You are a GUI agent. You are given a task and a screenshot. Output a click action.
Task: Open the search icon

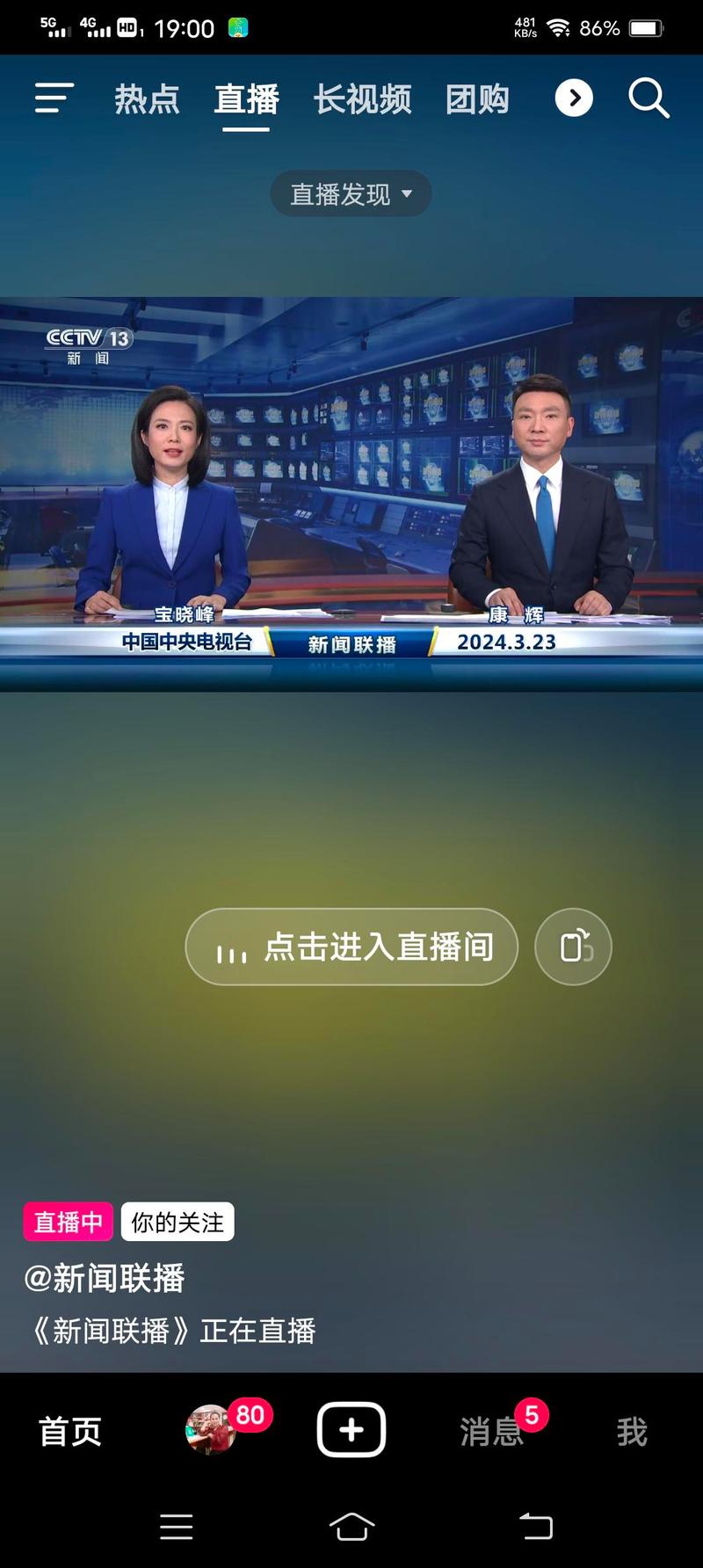tap(649, 98)
